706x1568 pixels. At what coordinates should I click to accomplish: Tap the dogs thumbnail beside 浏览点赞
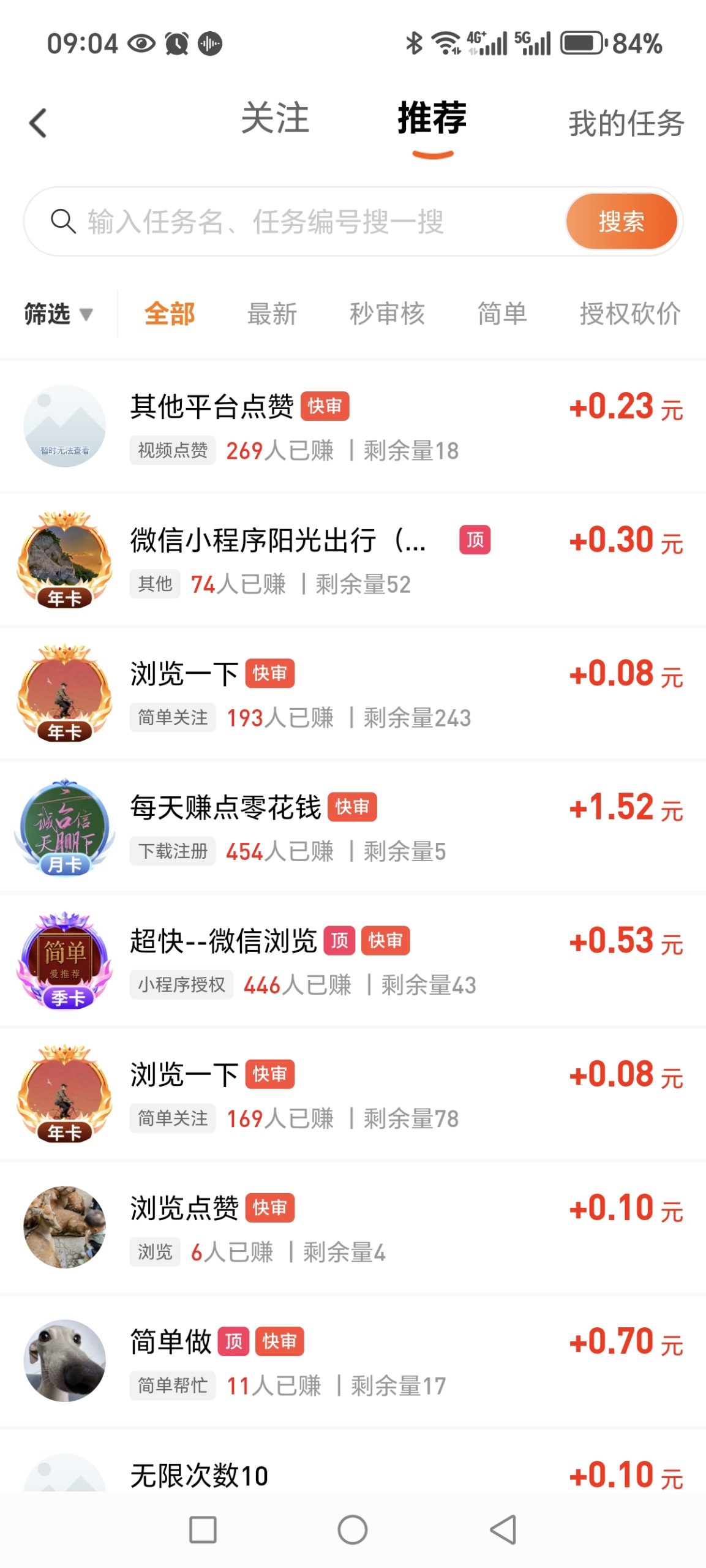click(x=64, y=1228)
